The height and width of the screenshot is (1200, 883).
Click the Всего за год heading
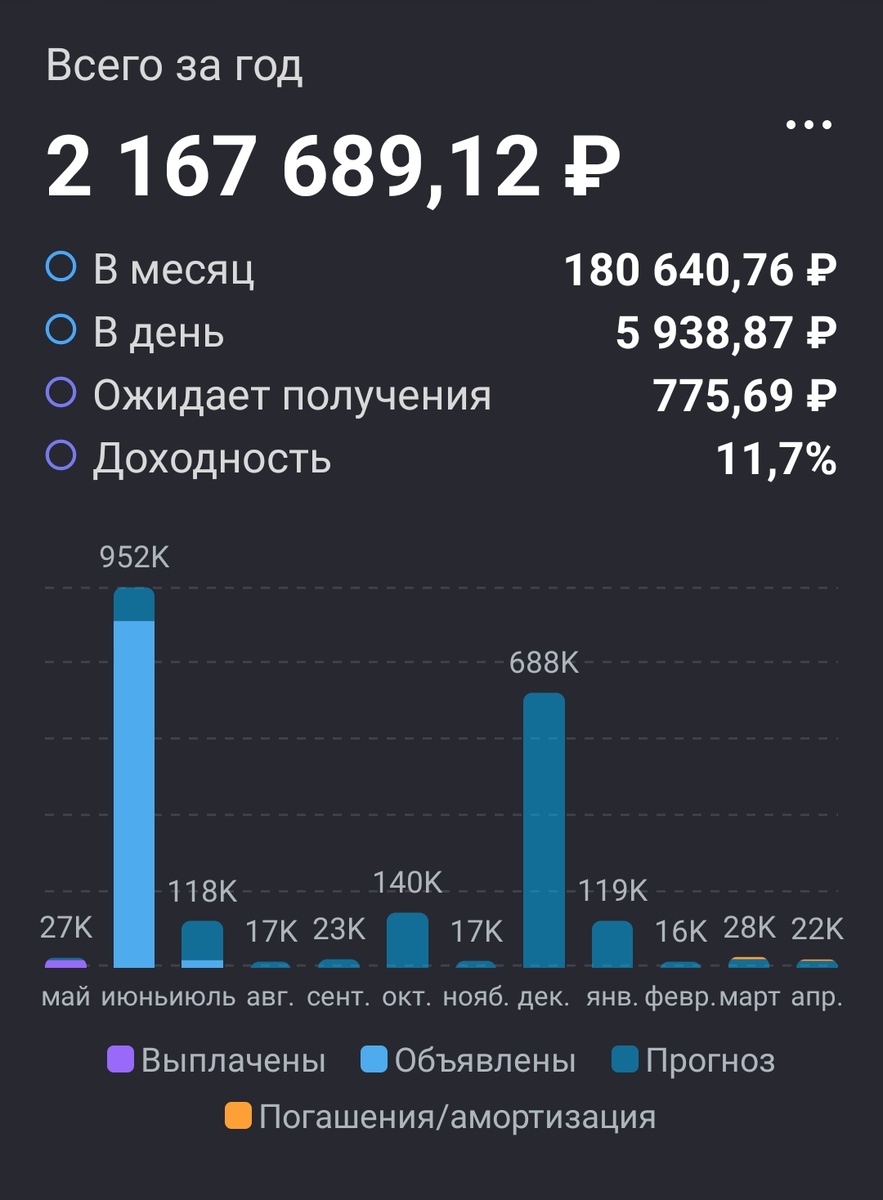pos(175,65)
